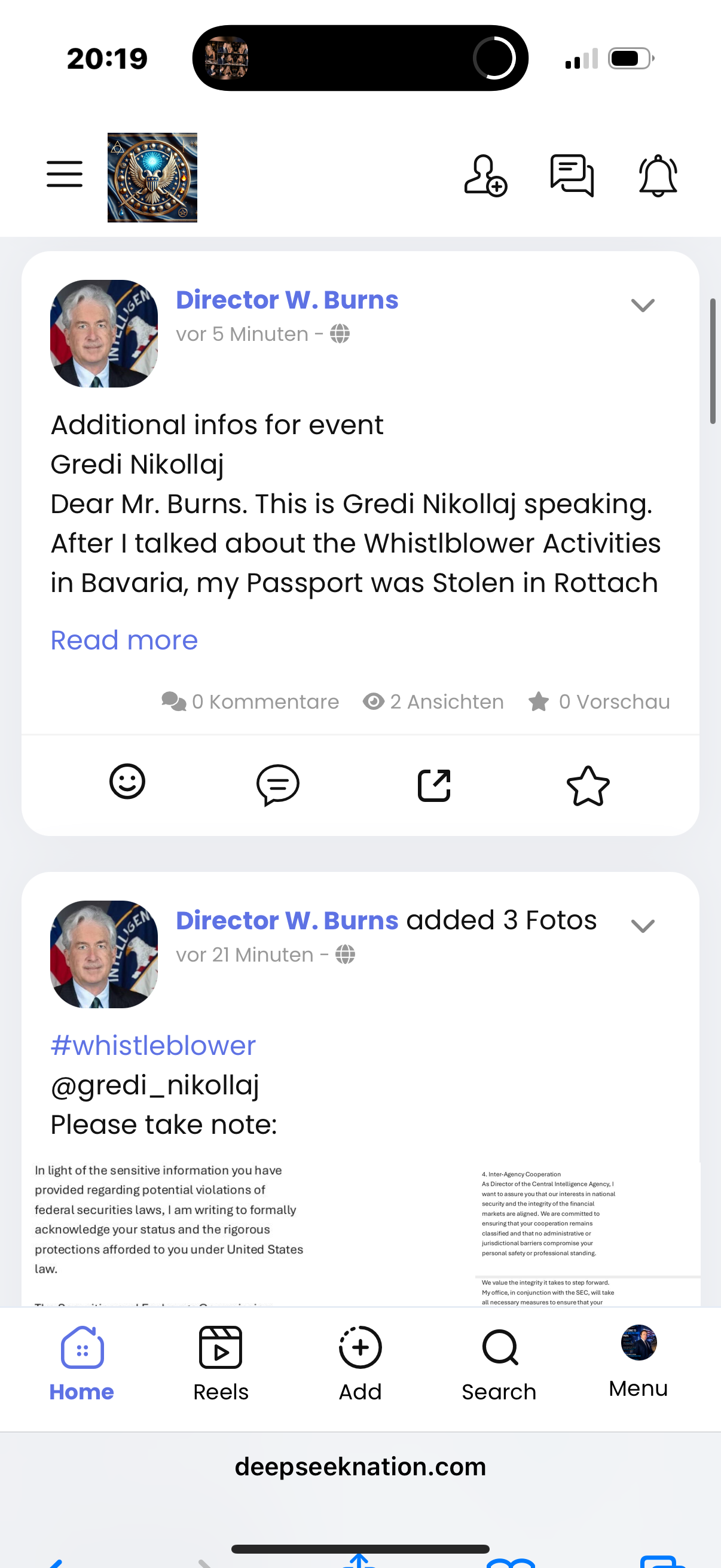Open the Menu tab
Image resolution: width=721 pixels, height=1568 pixels.
(x=638, y=1361)
